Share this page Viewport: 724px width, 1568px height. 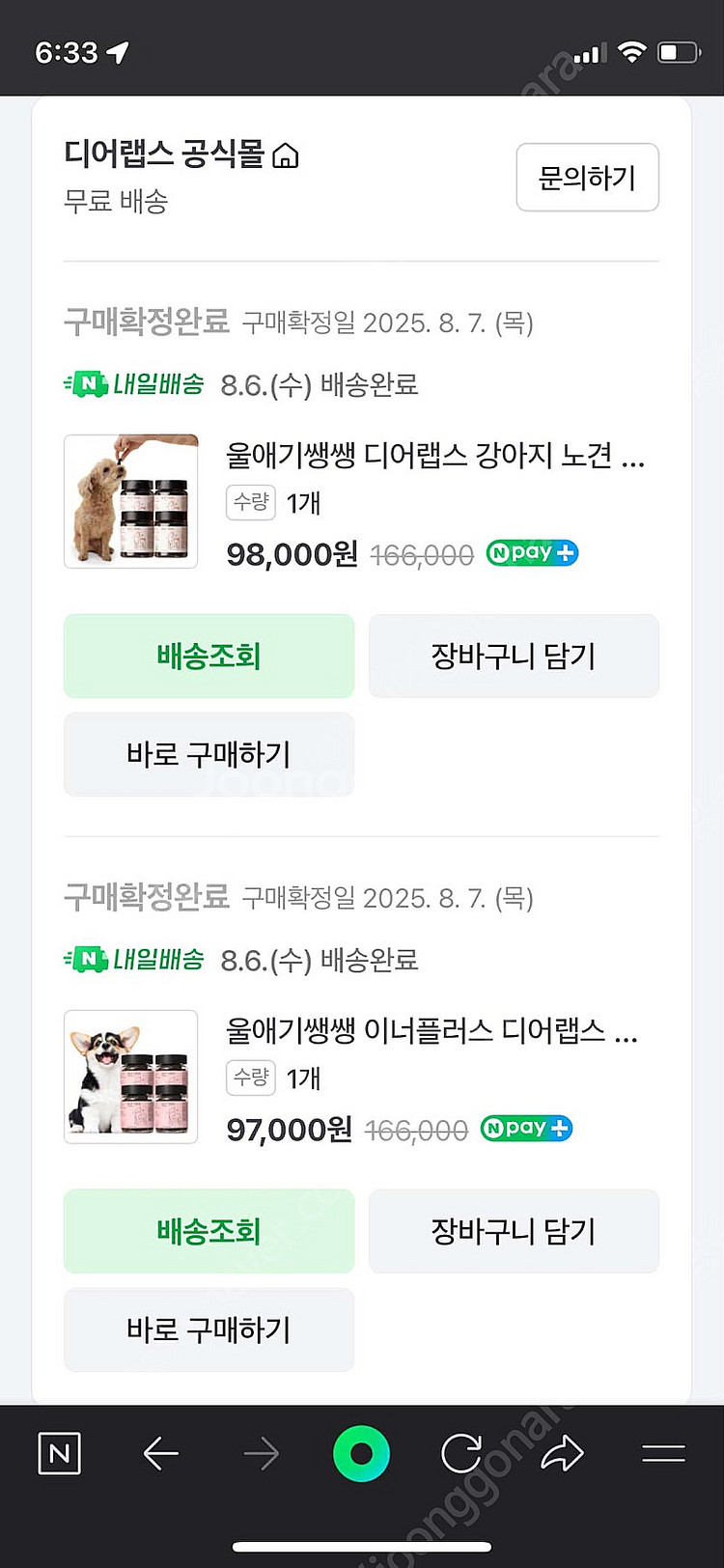pyautogui.click(x=563, y=1453)
